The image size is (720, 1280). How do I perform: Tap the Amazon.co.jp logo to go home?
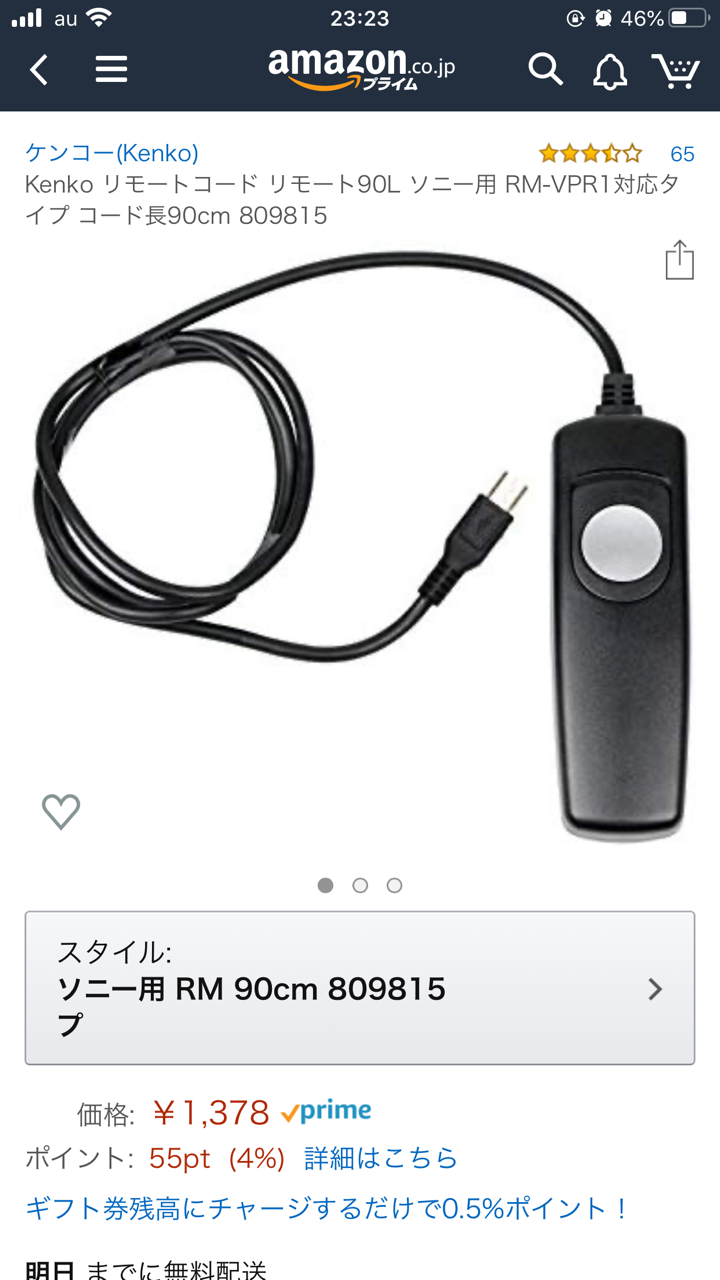[x=361, y=69]
